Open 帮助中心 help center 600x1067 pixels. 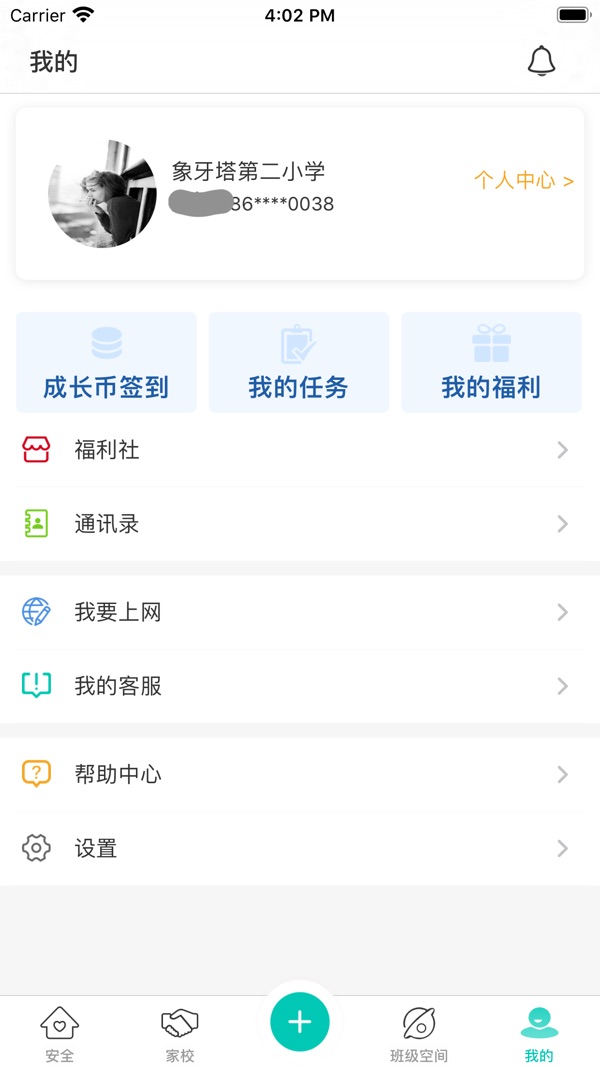coord(300,774)
